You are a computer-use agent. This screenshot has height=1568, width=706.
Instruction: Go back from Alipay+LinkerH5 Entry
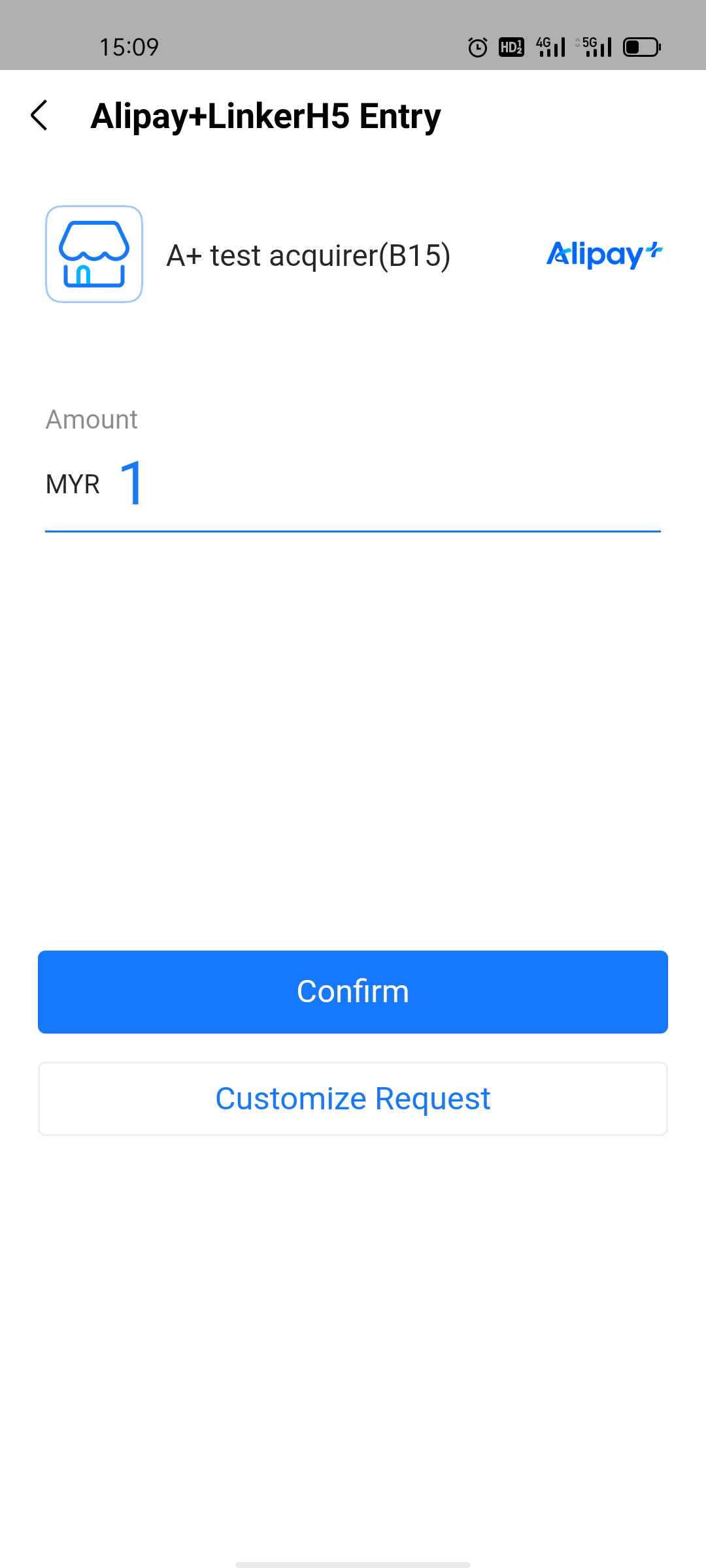[40, 116]
